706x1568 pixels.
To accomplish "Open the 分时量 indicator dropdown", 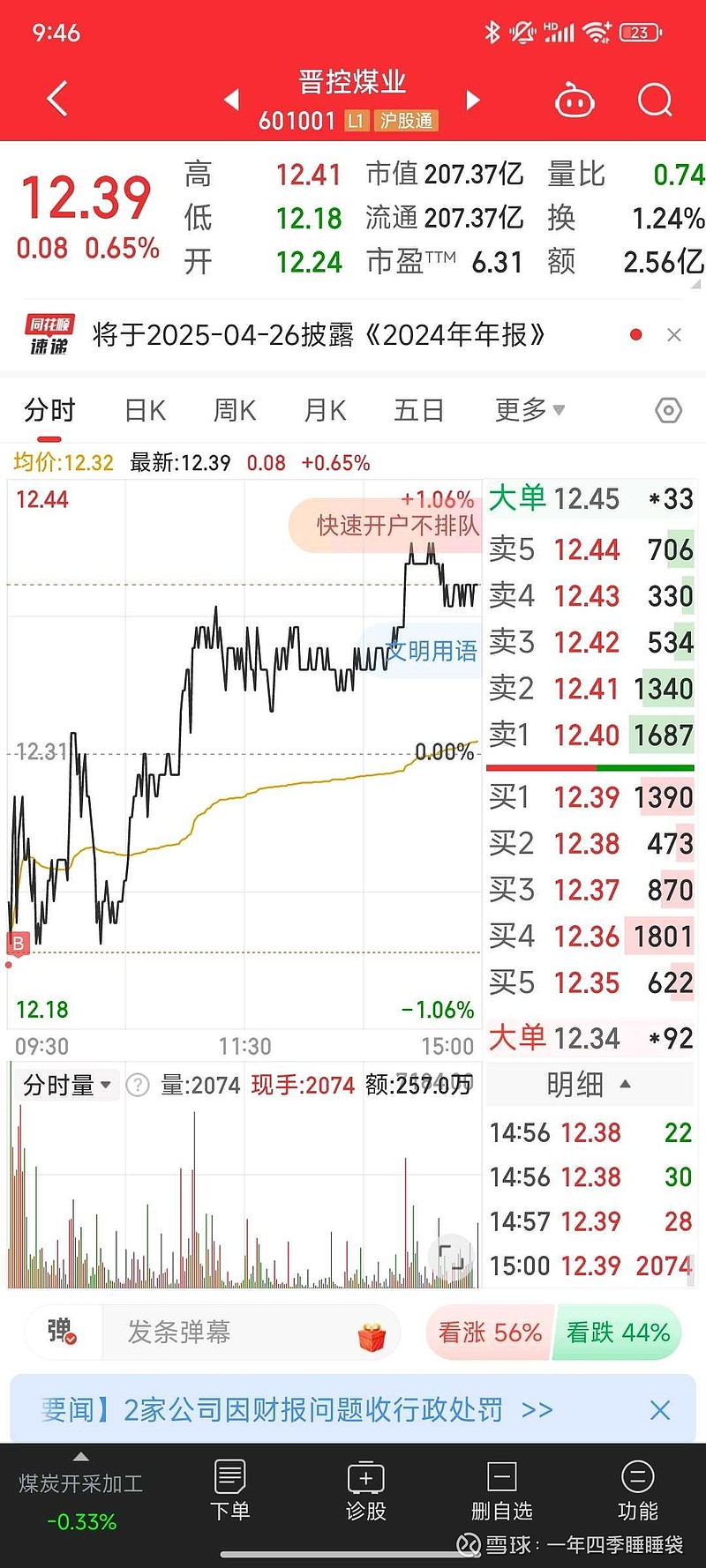I will click(x=67, y=1085).
